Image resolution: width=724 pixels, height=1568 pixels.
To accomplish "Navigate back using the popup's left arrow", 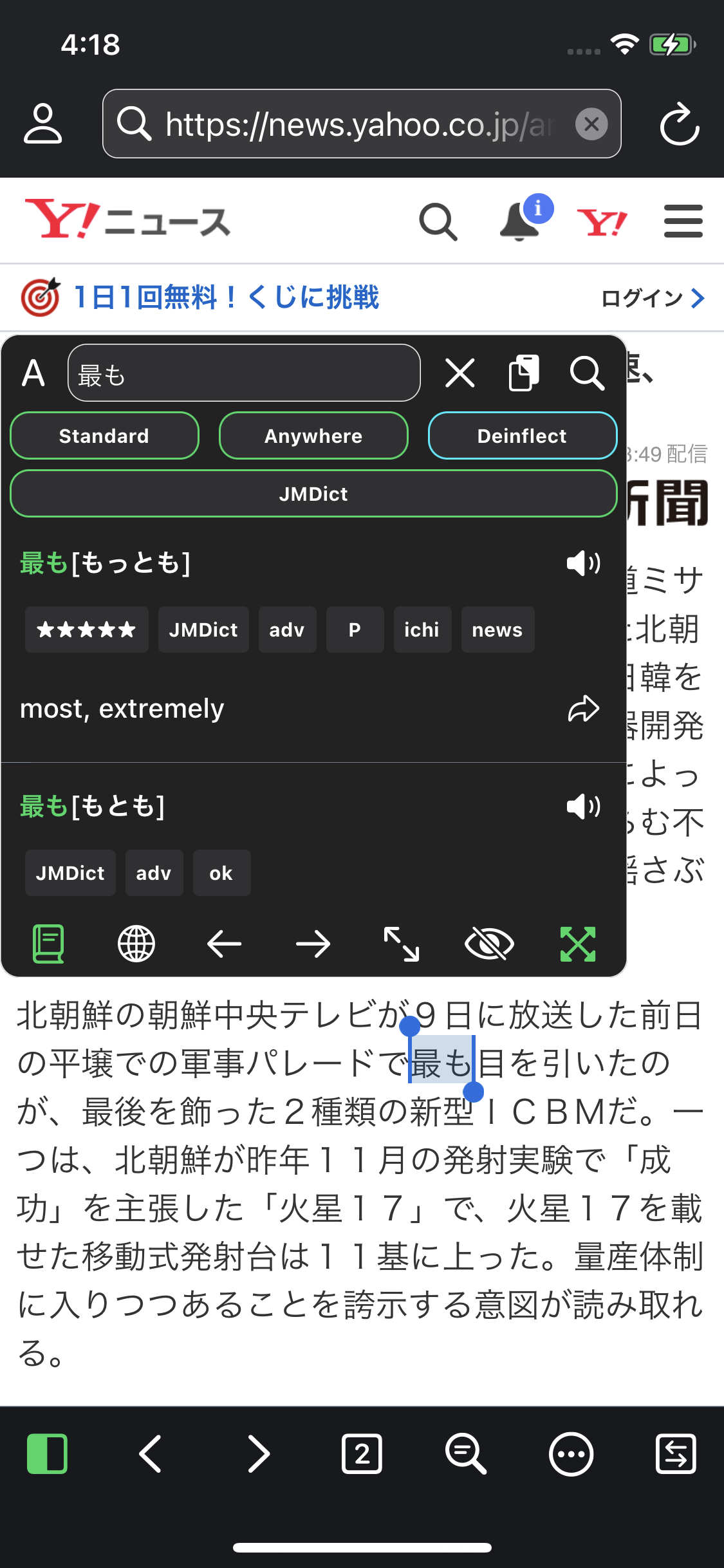I will pos(223,944).
